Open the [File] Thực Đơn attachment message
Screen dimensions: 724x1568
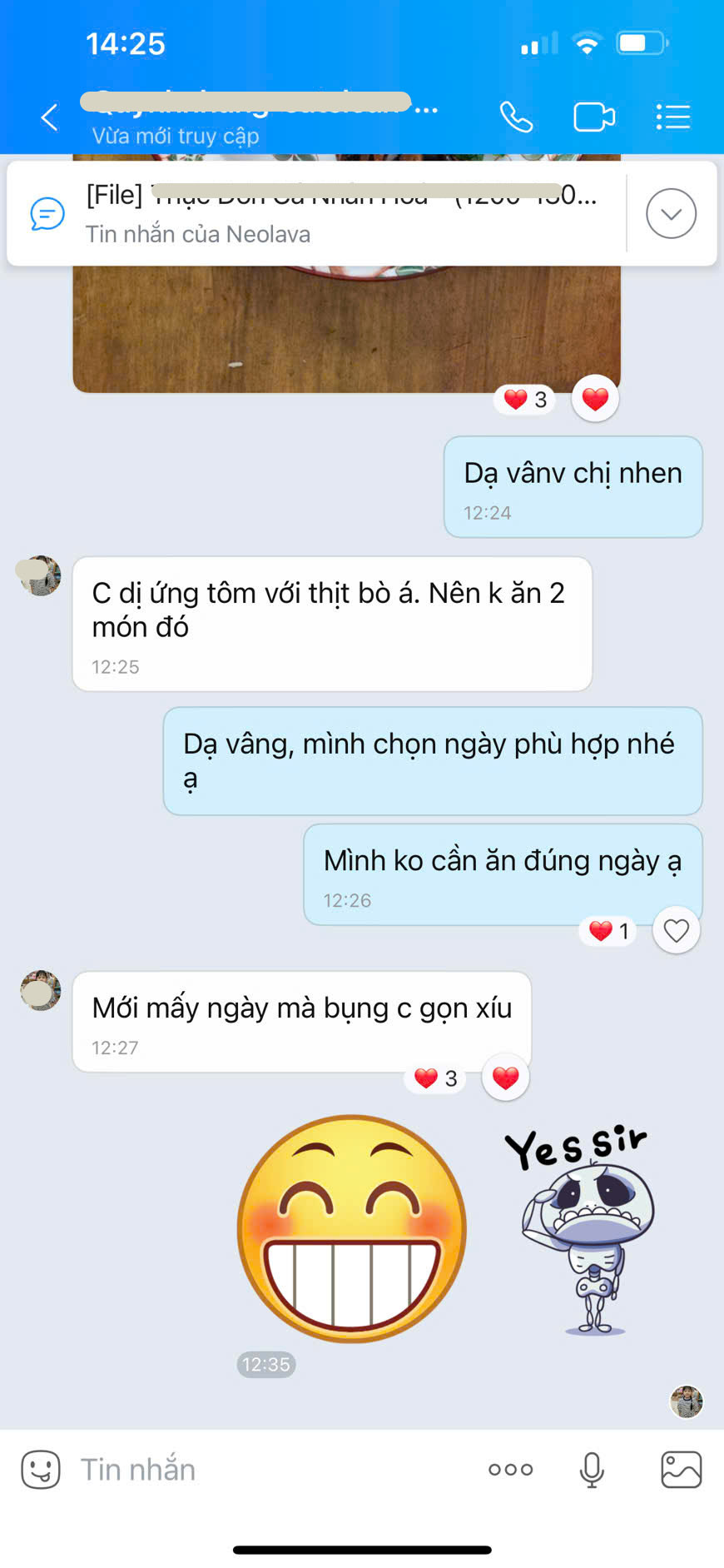(333, 197)
